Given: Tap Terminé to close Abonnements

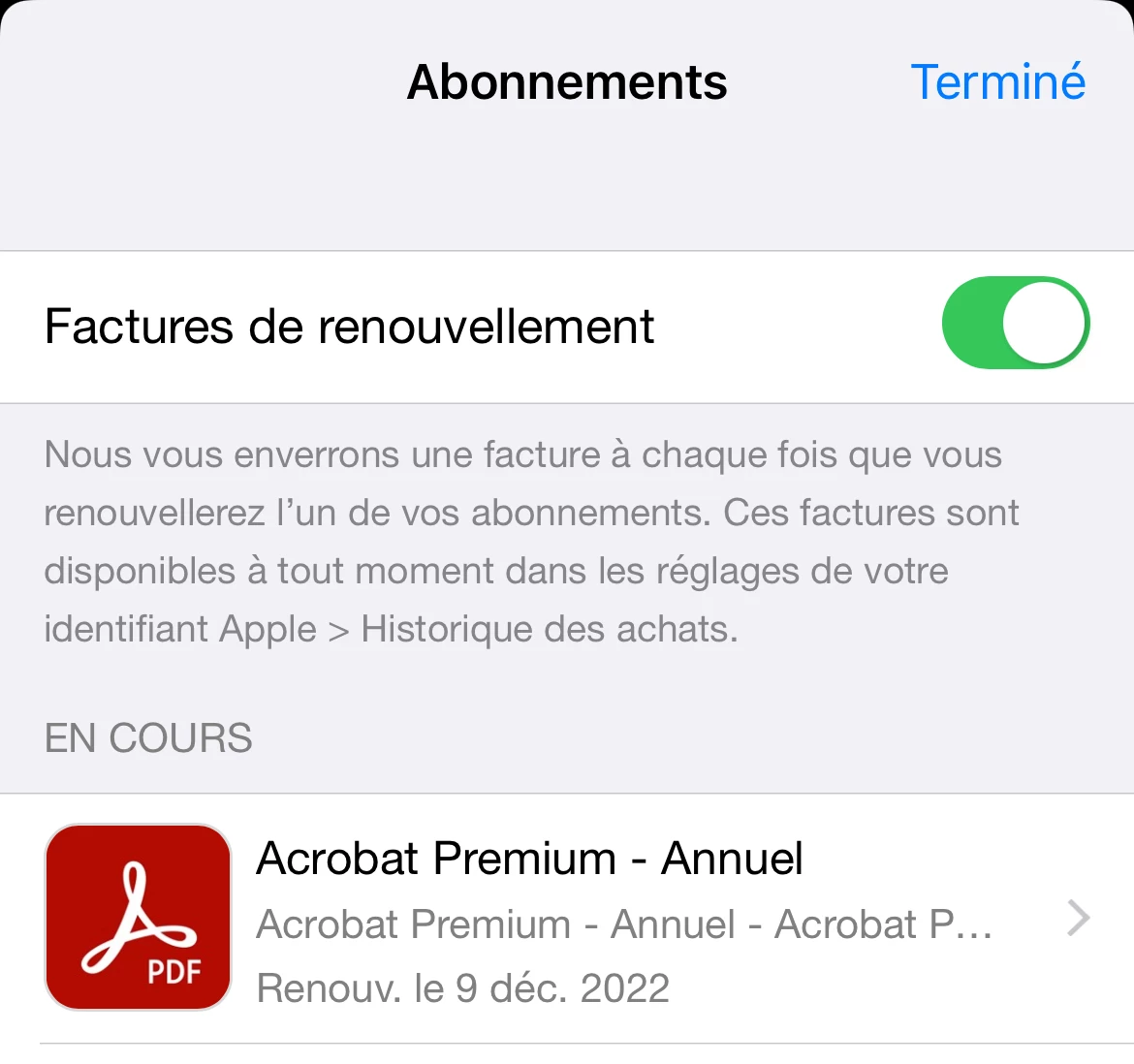Looking at the screenshot, I should (x=997, y=82).
